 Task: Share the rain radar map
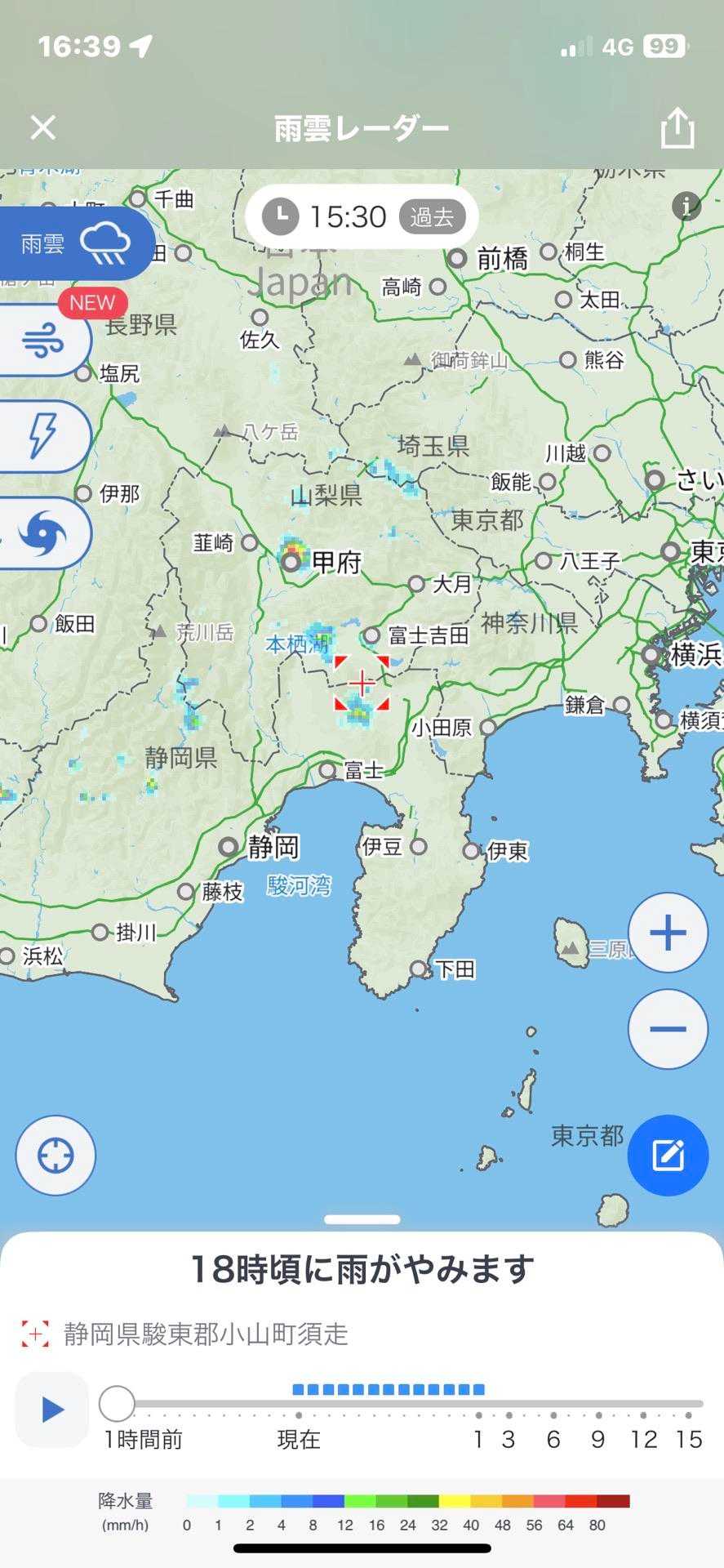(x=677, y=128)
